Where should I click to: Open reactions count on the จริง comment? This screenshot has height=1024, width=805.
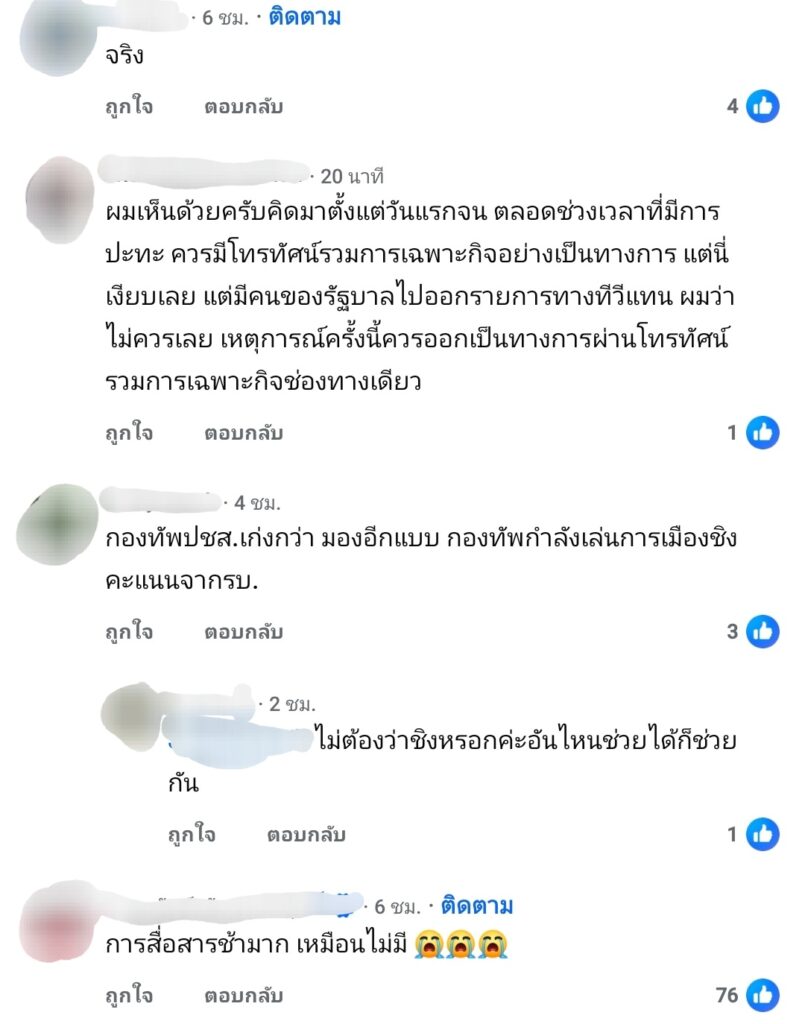(752, 106)
